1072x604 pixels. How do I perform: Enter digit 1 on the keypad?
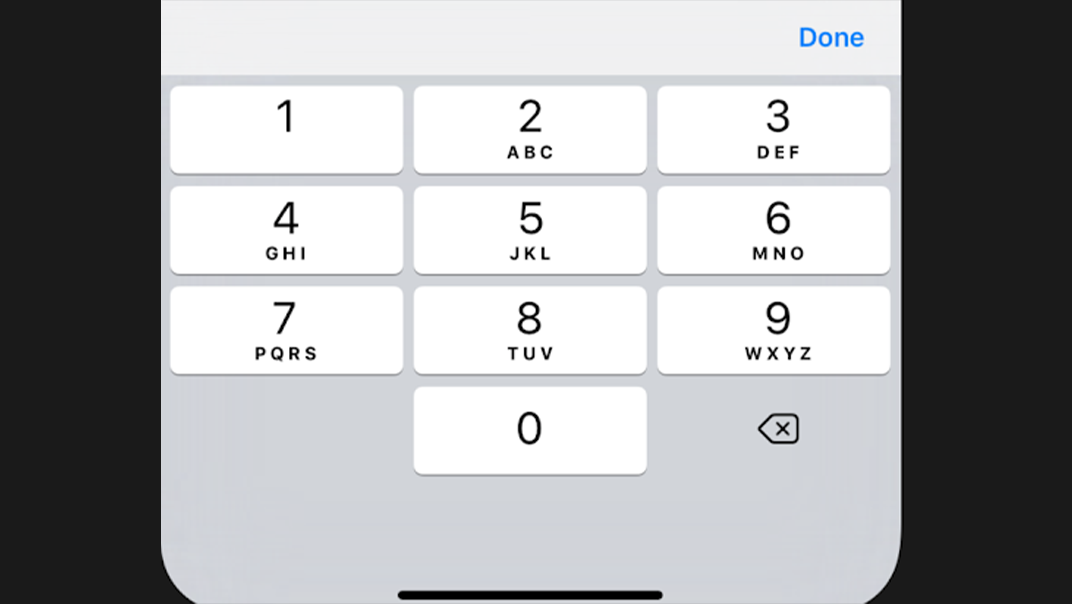pyautogui.click(x=286, y=129)
